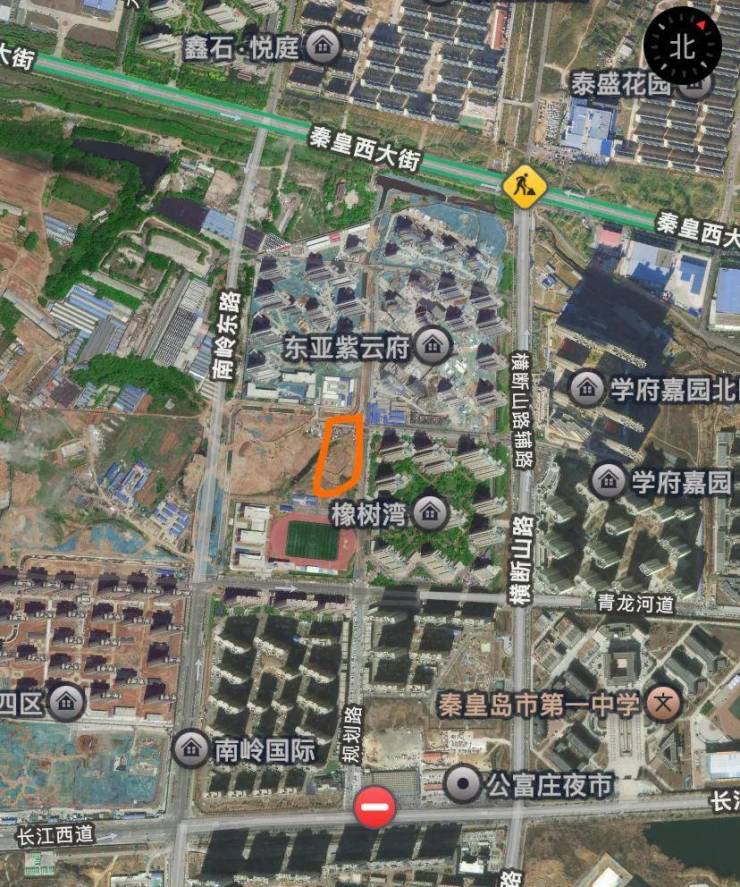The image size is (740, 887).
Task: Open the 公富庄夜市 marker
Action: click(x=463, y=785)
